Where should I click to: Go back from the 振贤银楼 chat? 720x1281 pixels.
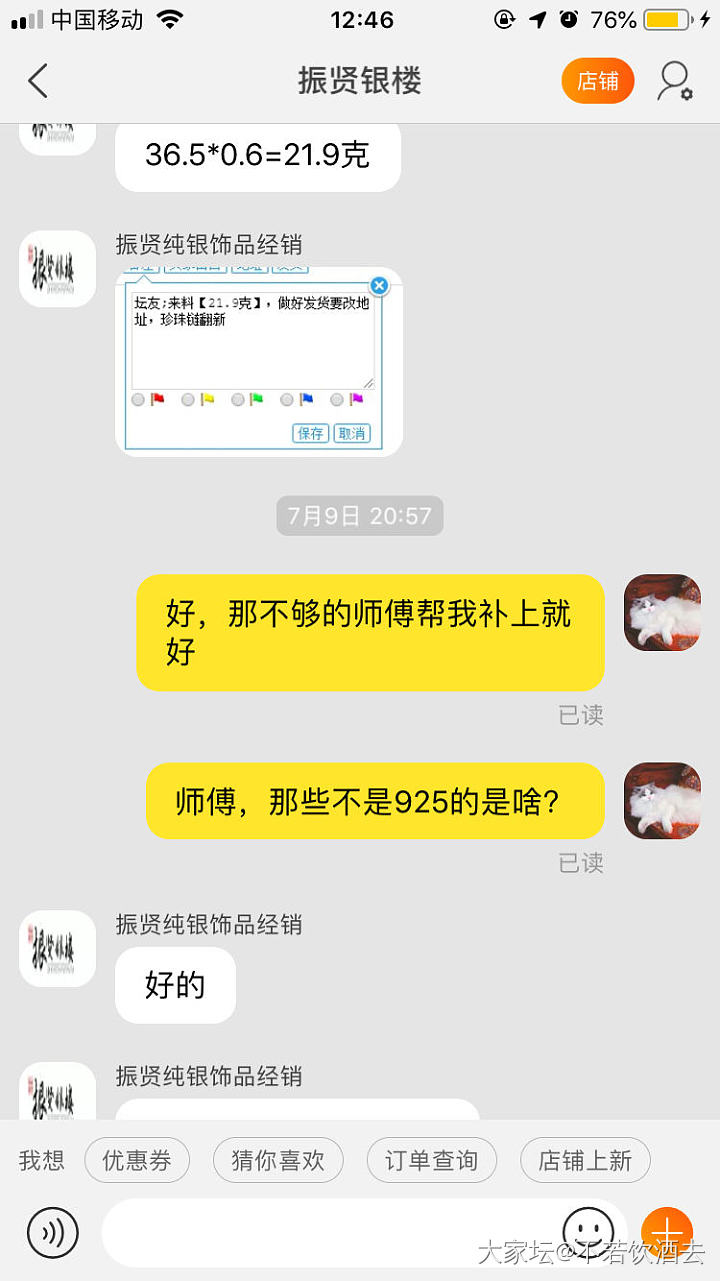click(38, 81)
